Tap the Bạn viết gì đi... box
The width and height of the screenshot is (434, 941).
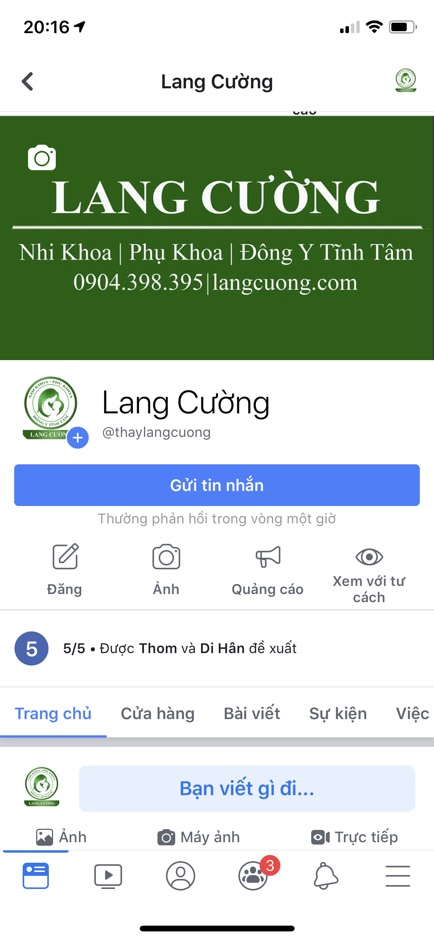pos(247,788)
